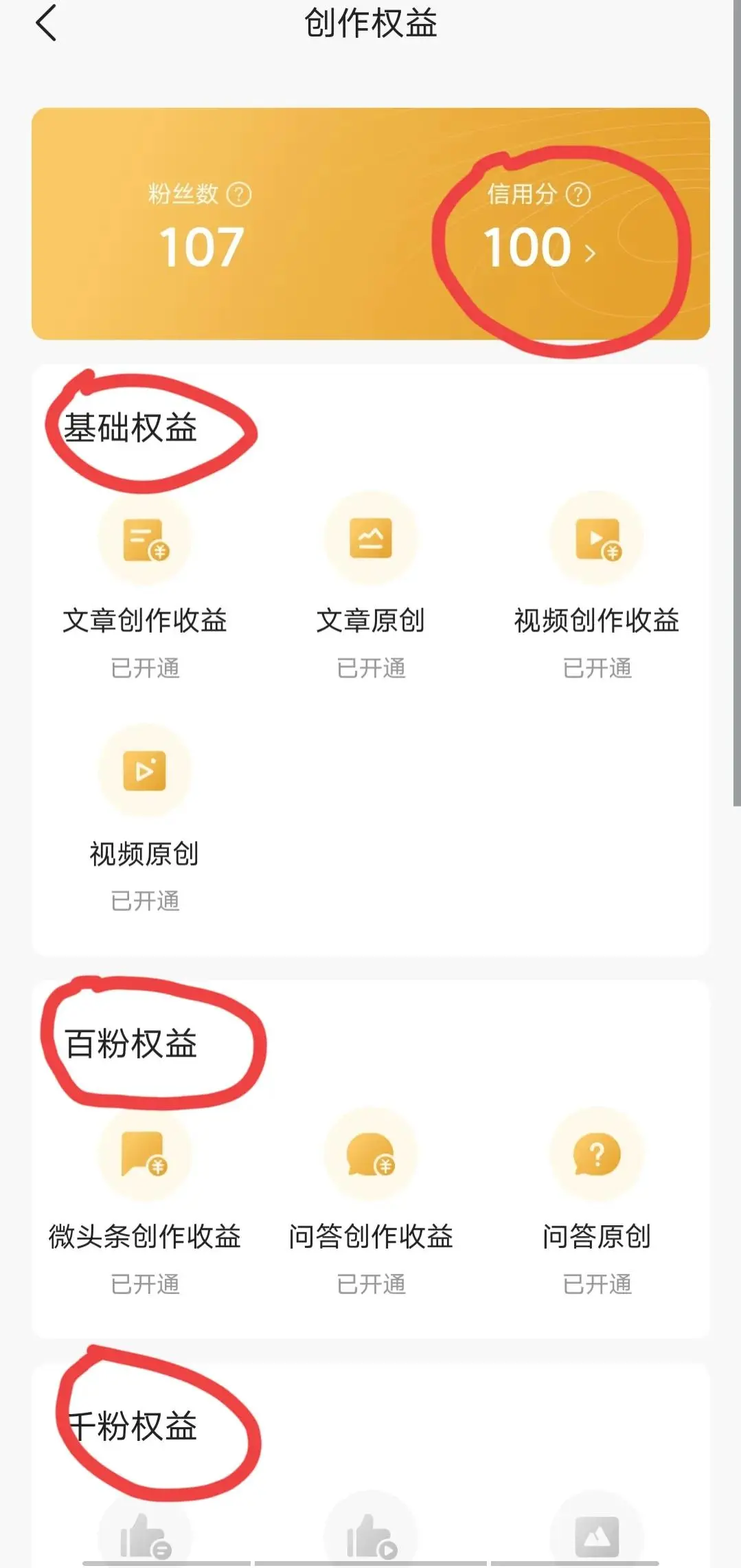Open 问答创作收益 benefit
This screenshot has height=1568, width=741.
coord(371,1202)
